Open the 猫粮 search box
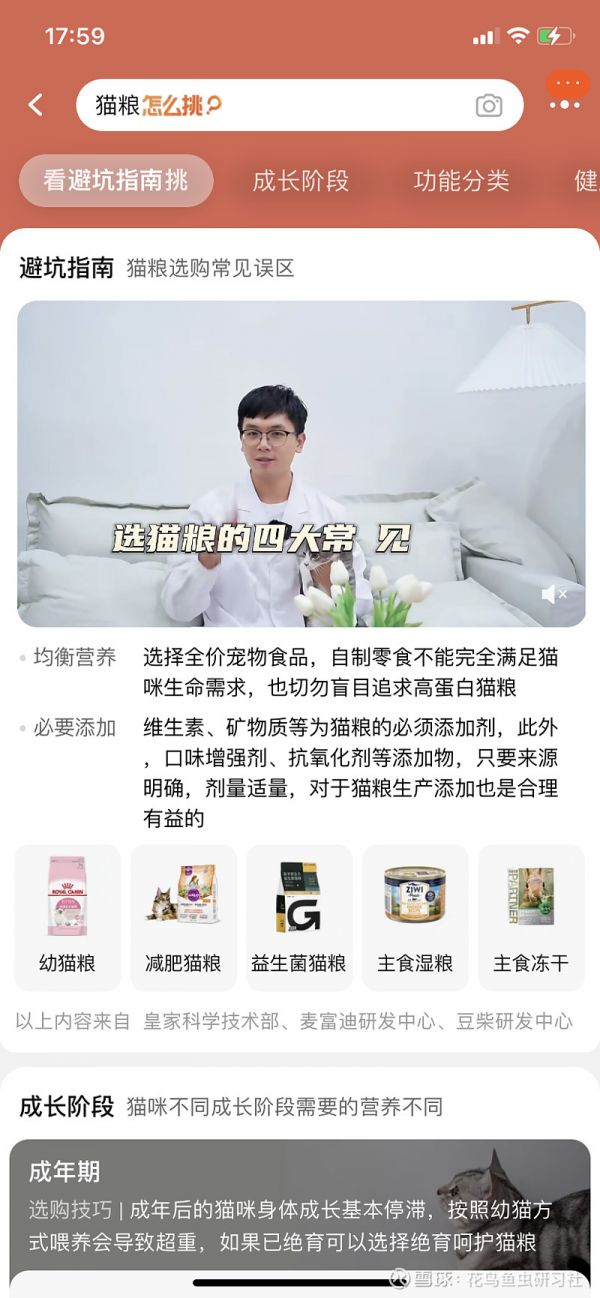This screenshot has height=1298, width=600. click(280, 105)
